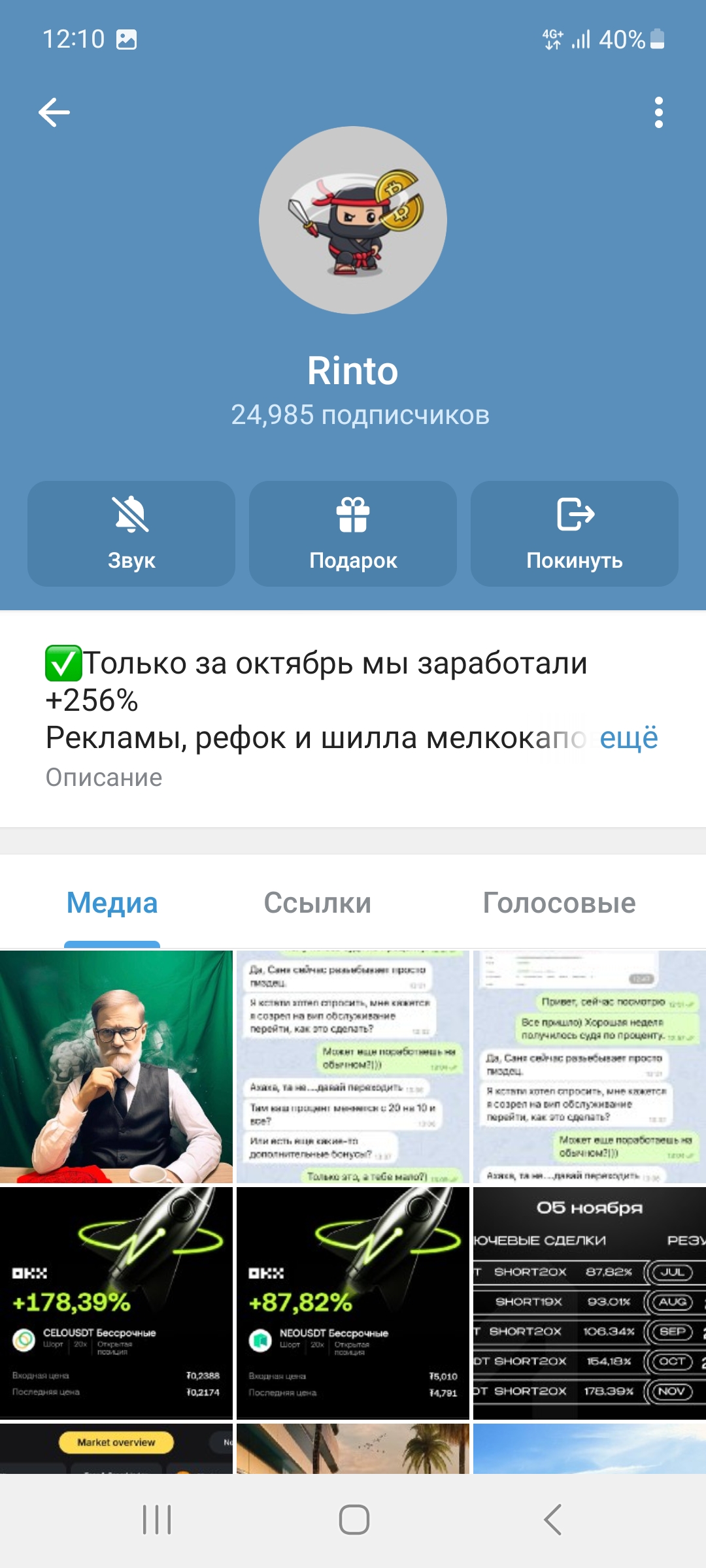Open the system recent apps button
The width and height of the screenshot is (706, 1568).
(x=157, y=1520)
